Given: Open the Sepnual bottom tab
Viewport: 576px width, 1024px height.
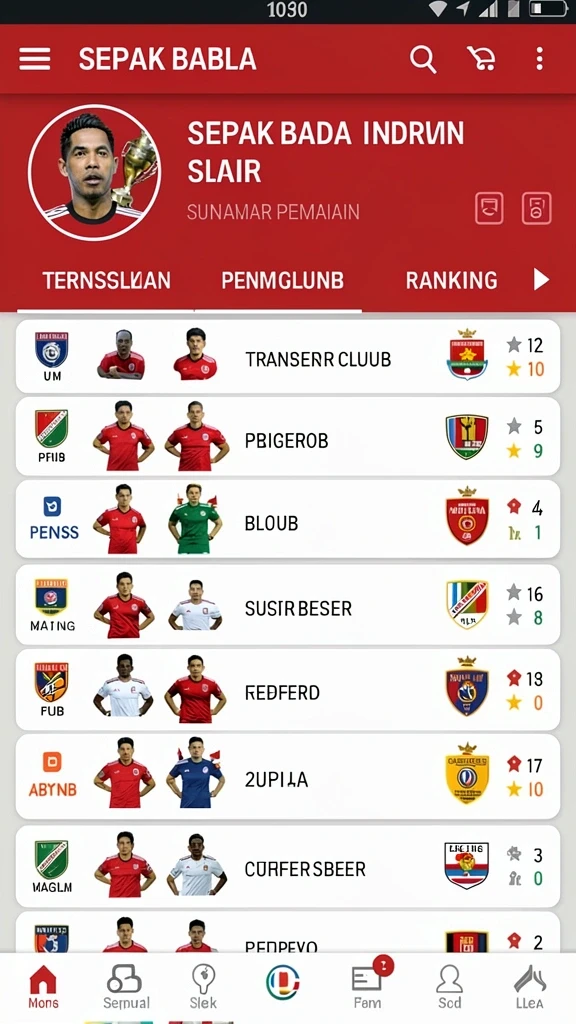Looking at the screenshot, I should (x=125, y=986).
